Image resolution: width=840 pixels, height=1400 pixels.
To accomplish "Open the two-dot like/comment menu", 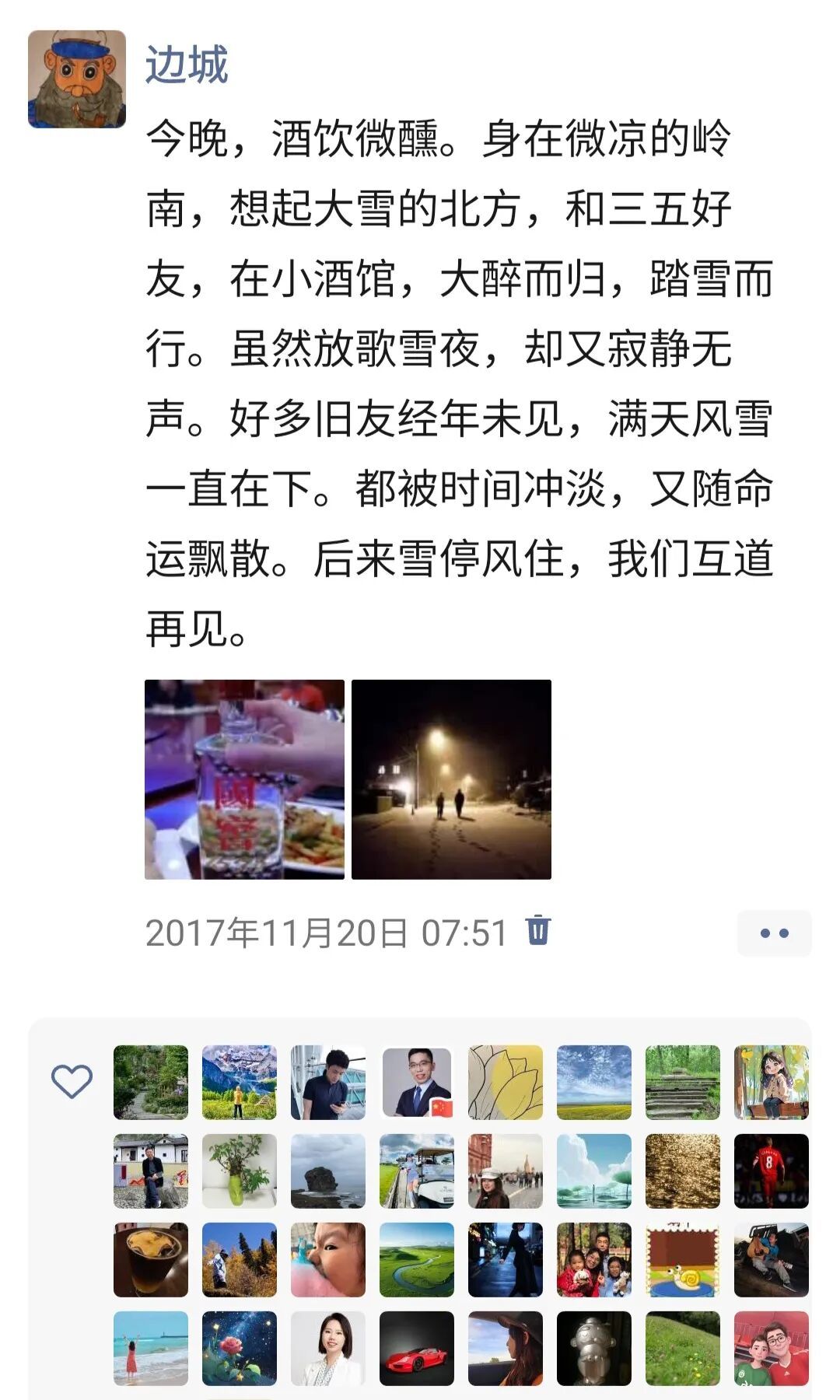I will [x=774, y=933].
